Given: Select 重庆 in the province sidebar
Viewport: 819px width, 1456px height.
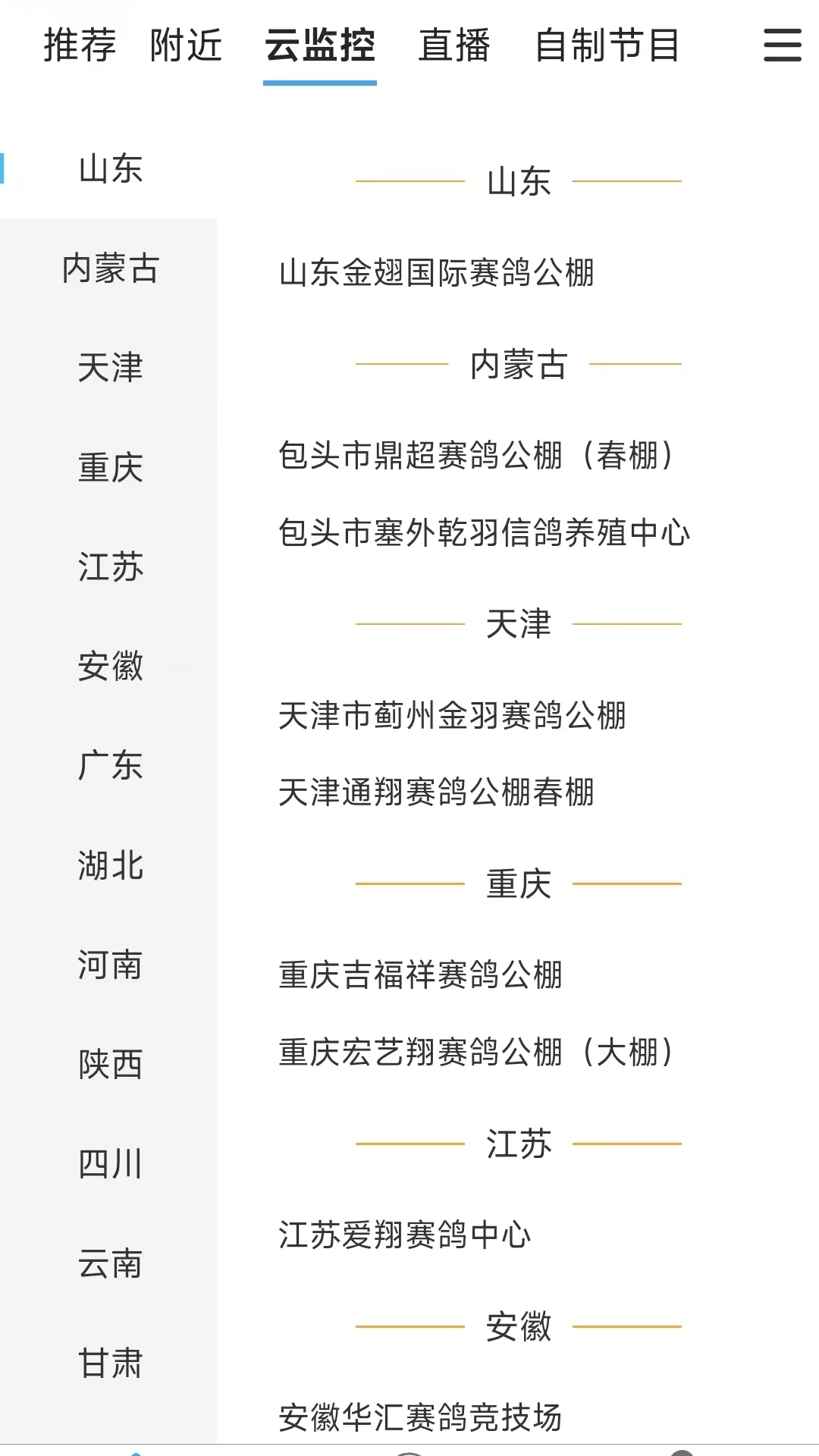Looking at the screenshot, I should [x=110, y=469].
